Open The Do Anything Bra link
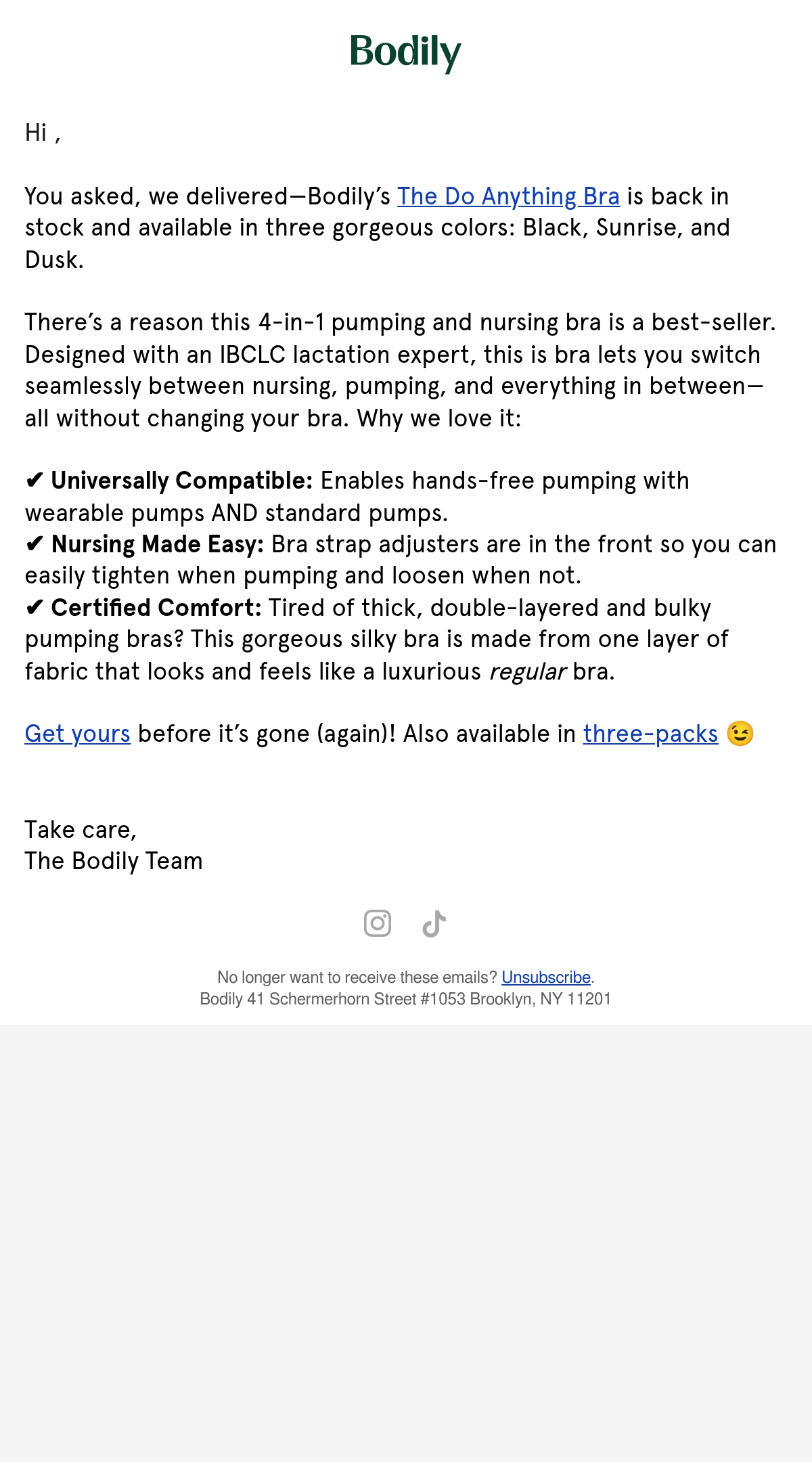This screenshot has width=812, height=1462. click(508, 196)
